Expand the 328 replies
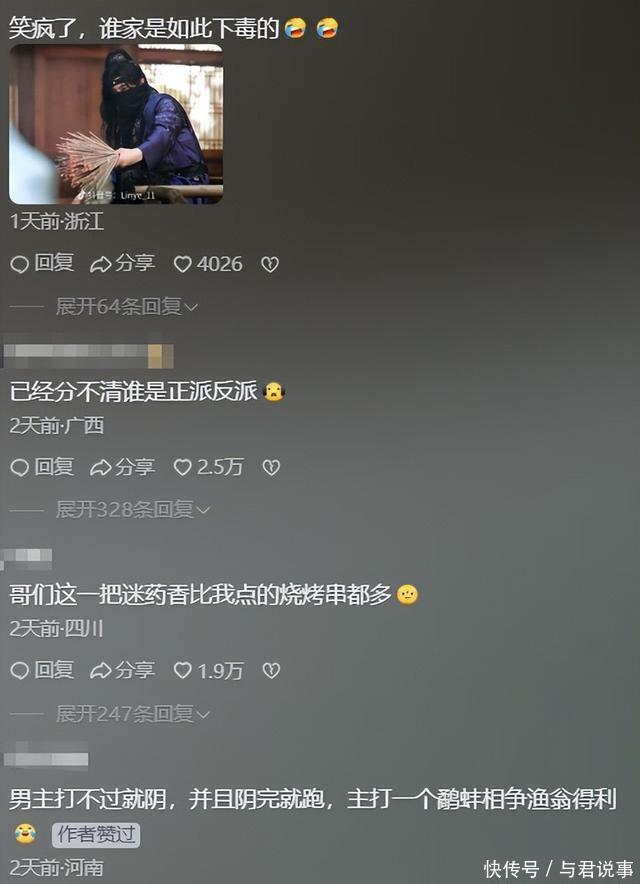Image resolution: width=640 pixels, height=884 pixels. coord(132,509)
